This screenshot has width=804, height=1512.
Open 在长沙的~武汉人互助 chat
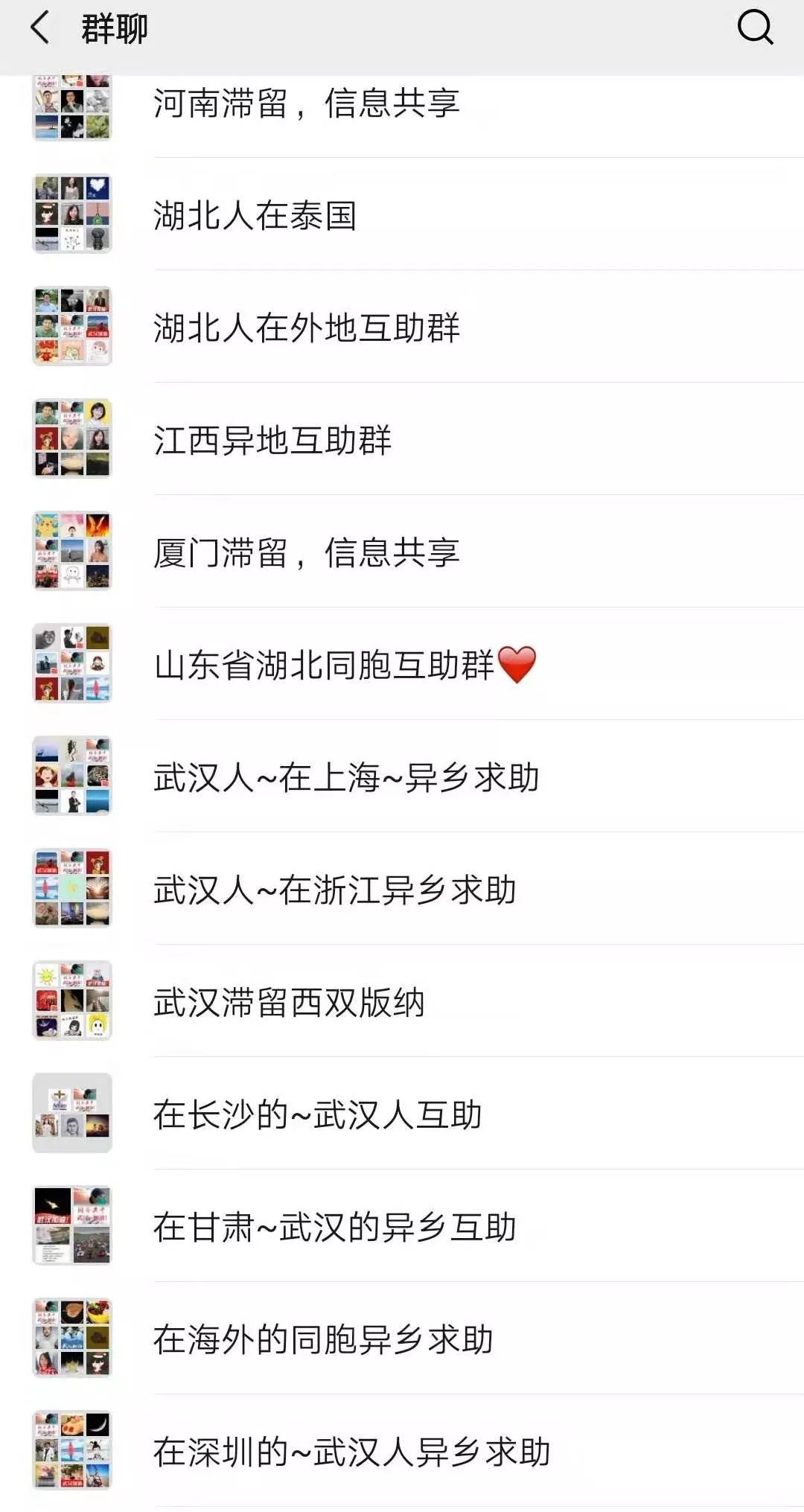pos(317,1114)
